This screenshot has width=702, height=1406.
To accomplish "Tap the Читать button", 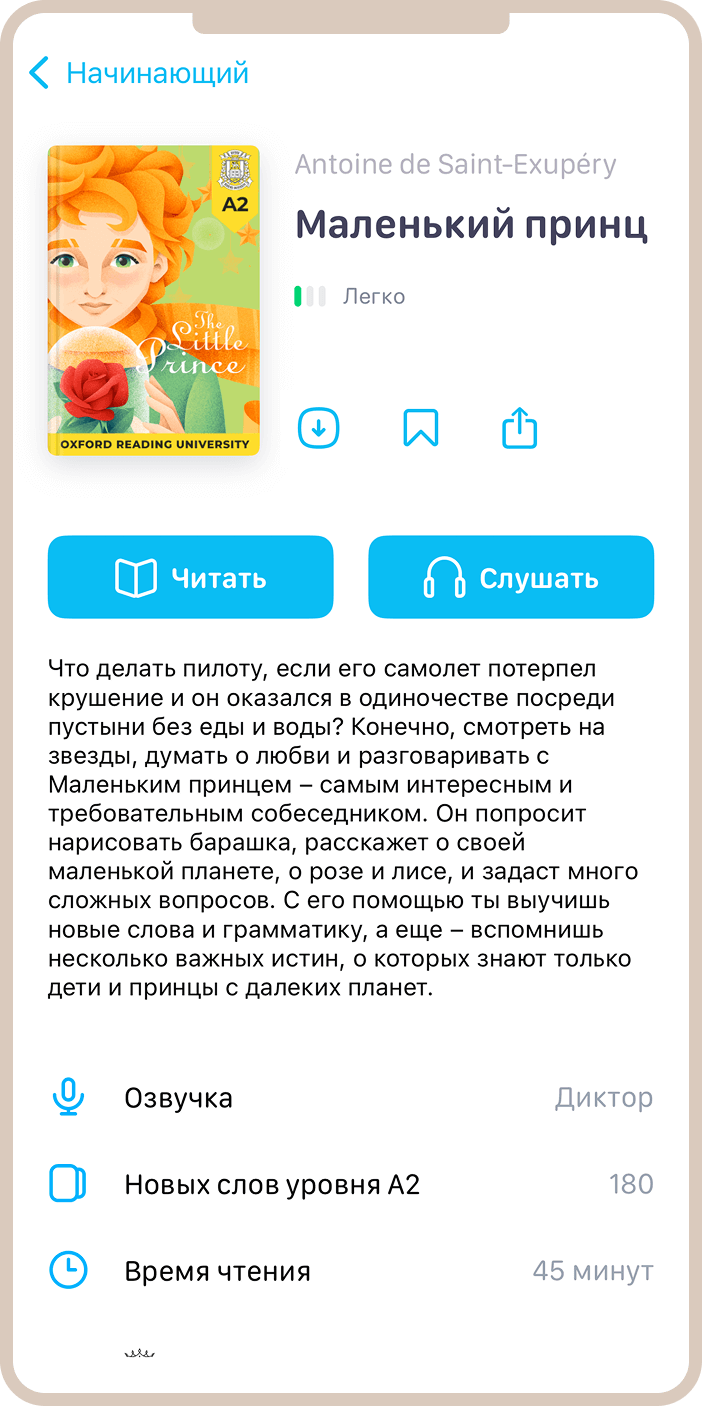I will [x=190, y=577].
